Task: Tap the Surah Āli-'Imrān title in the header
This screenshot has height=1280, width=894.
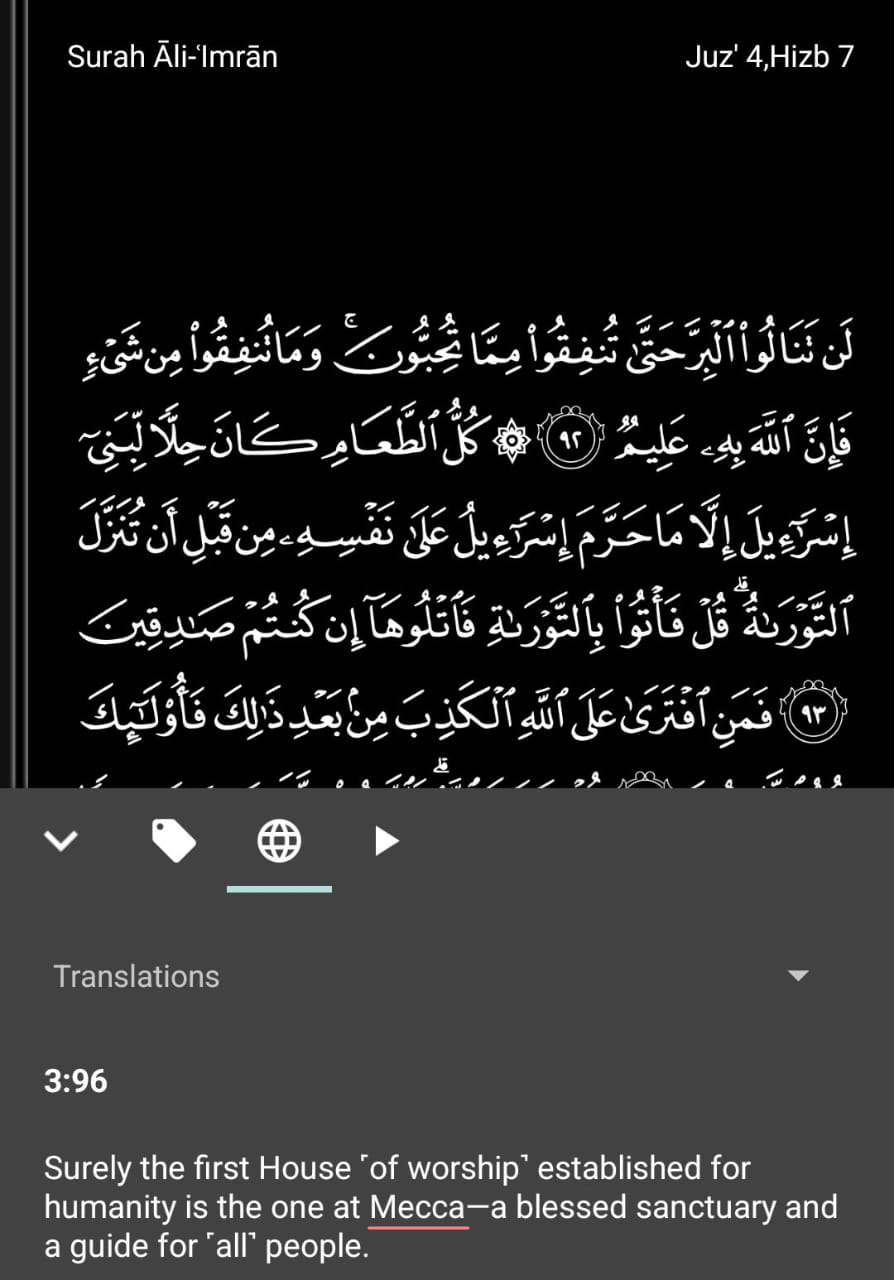Action: click(x=172, y=57)
